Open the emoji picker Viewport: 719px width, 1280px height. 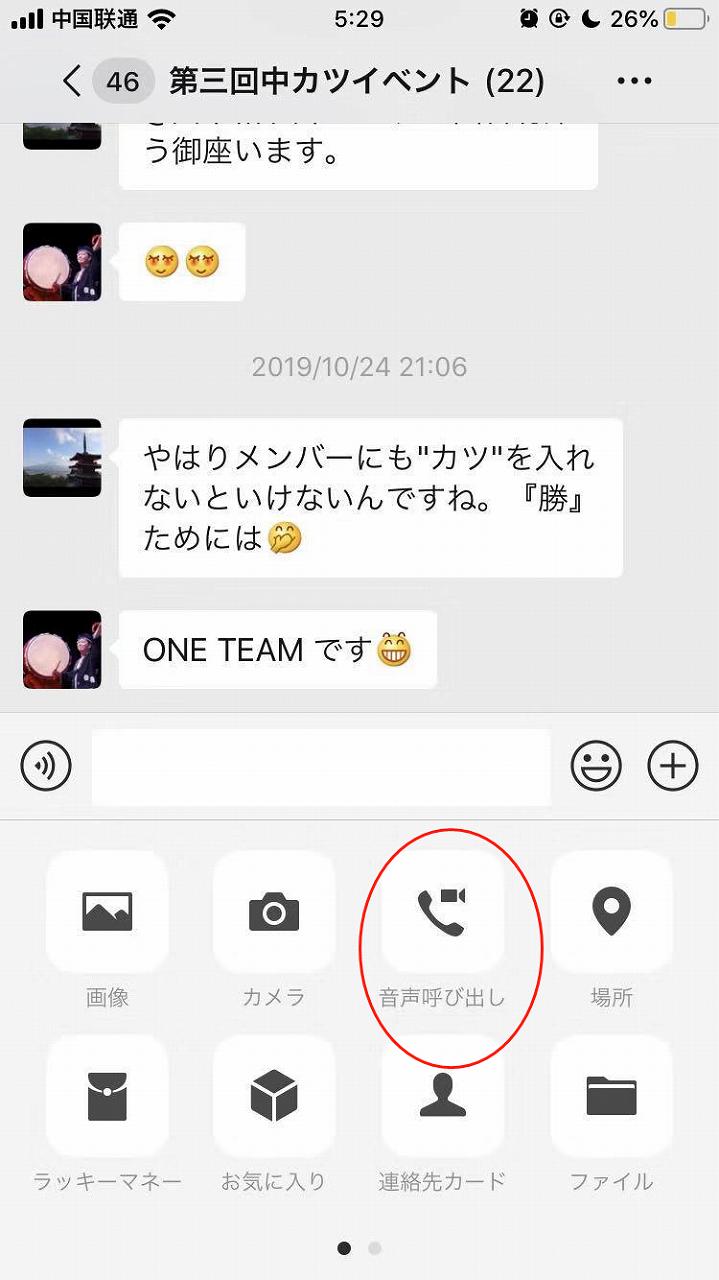(x=596, y=767)
